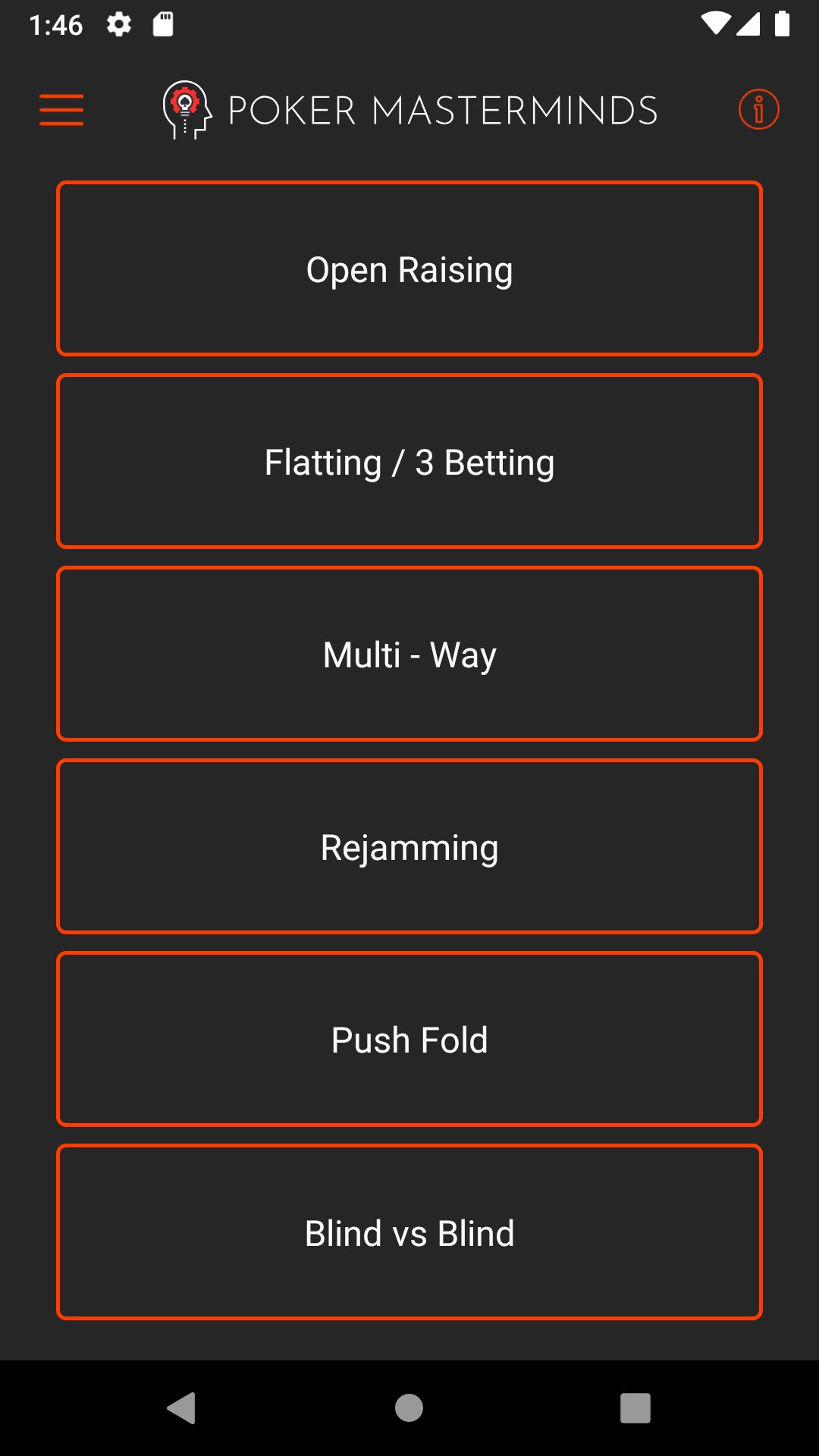This screenshot has width=819, height=1456.
Task: Tap the SD card icon in the status bar
Action: point(163,24)
